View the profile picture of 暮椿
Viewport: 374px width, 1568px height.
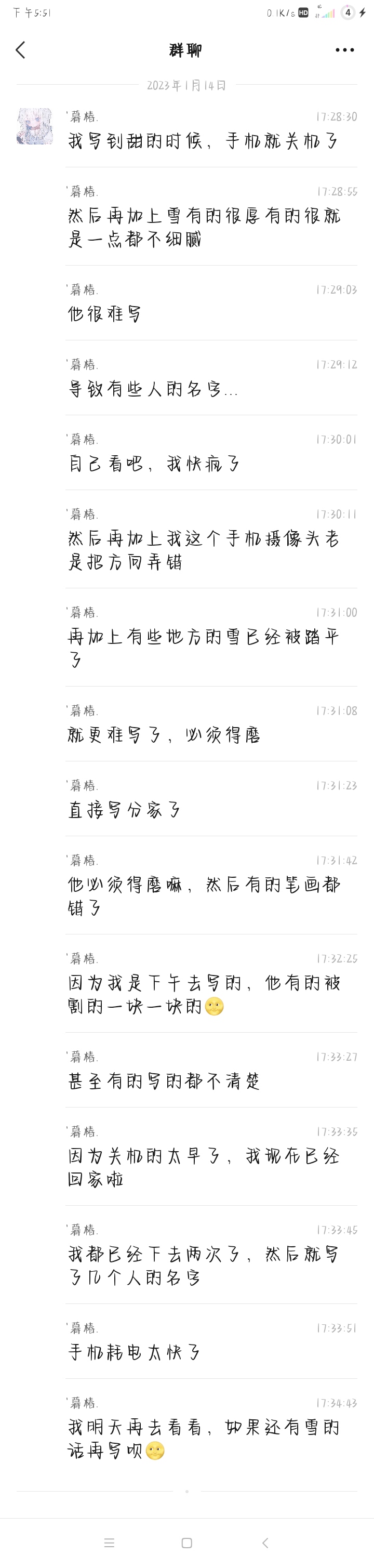[x=35, y=126]
